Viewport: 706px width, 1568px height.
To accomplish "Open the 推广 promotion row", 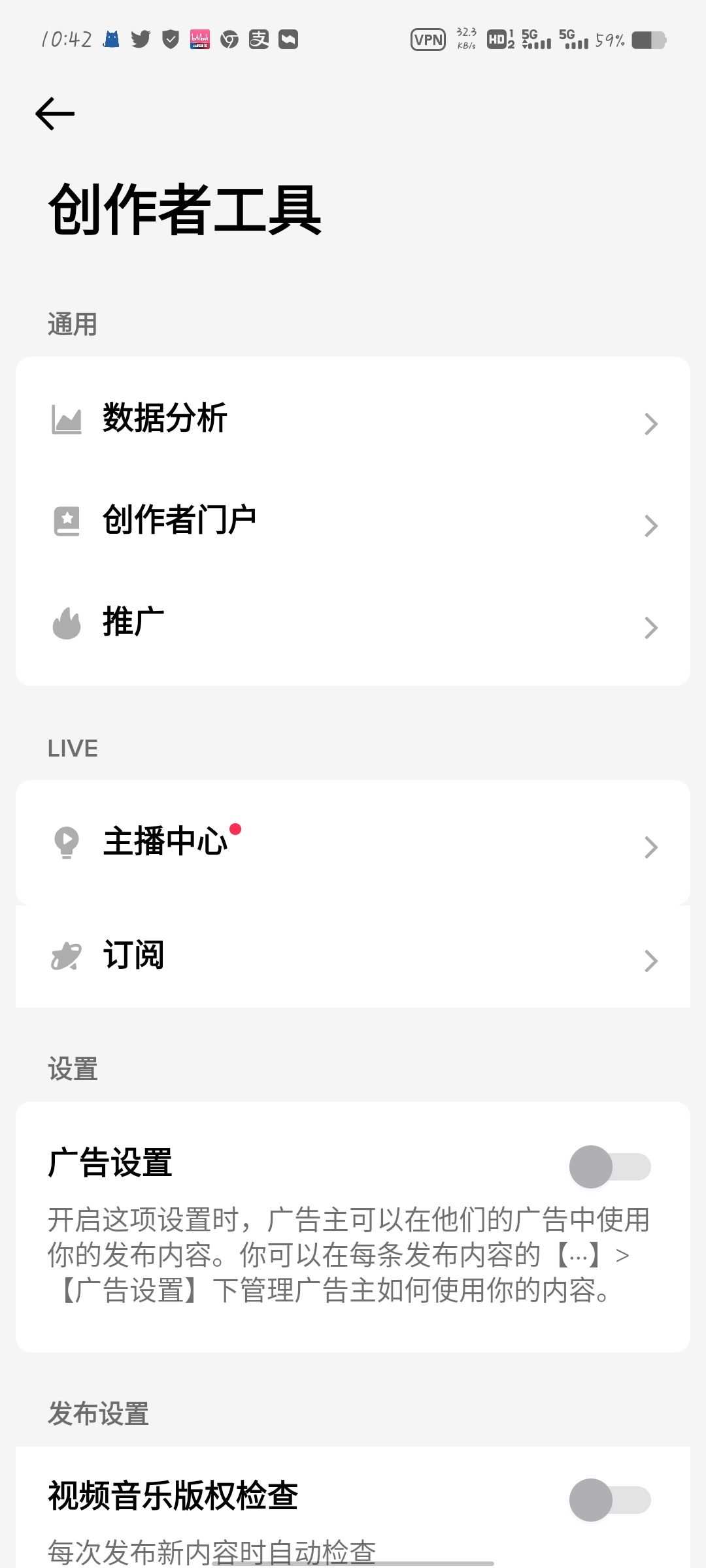I will (x=353, y=623).
